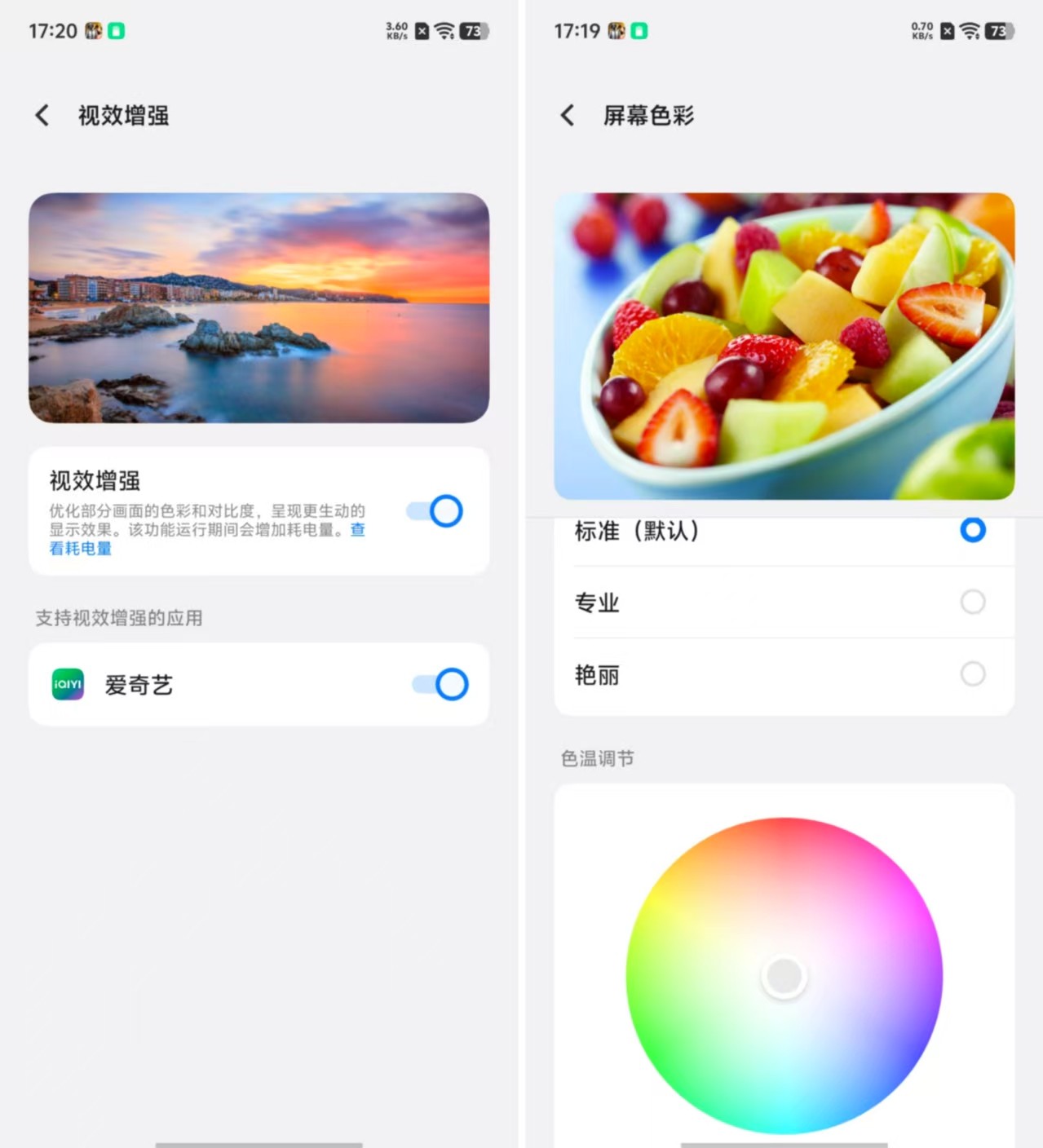Screen dimensions: 1043x1148
Task: Tap the 色温调节 section heading
Action: pyautogui.click(x=598, y=757)
